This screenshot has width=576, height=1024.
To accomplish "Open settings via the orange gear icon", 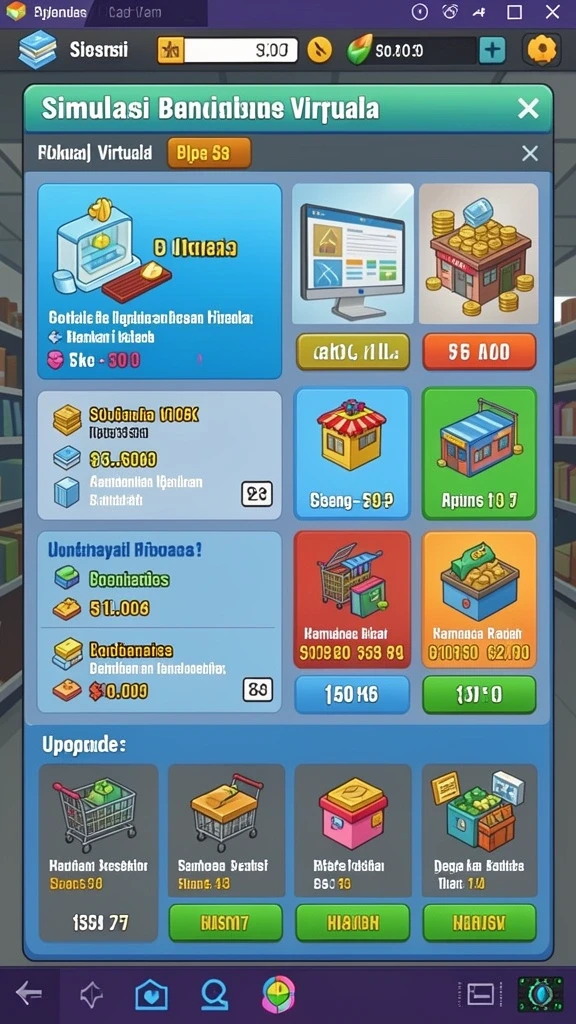I will click(x=541, y=50).
